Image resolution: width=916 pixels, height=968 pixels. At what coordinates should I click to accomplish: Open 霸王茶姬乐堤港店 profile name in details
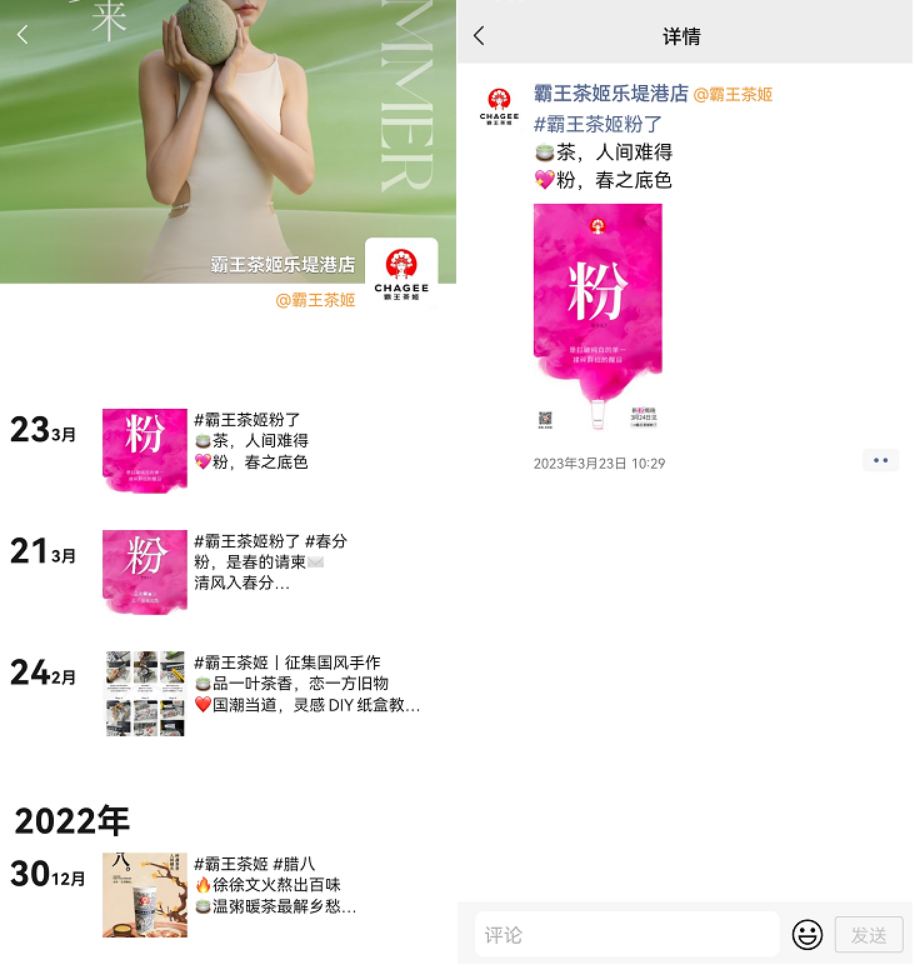click(611, 94)
